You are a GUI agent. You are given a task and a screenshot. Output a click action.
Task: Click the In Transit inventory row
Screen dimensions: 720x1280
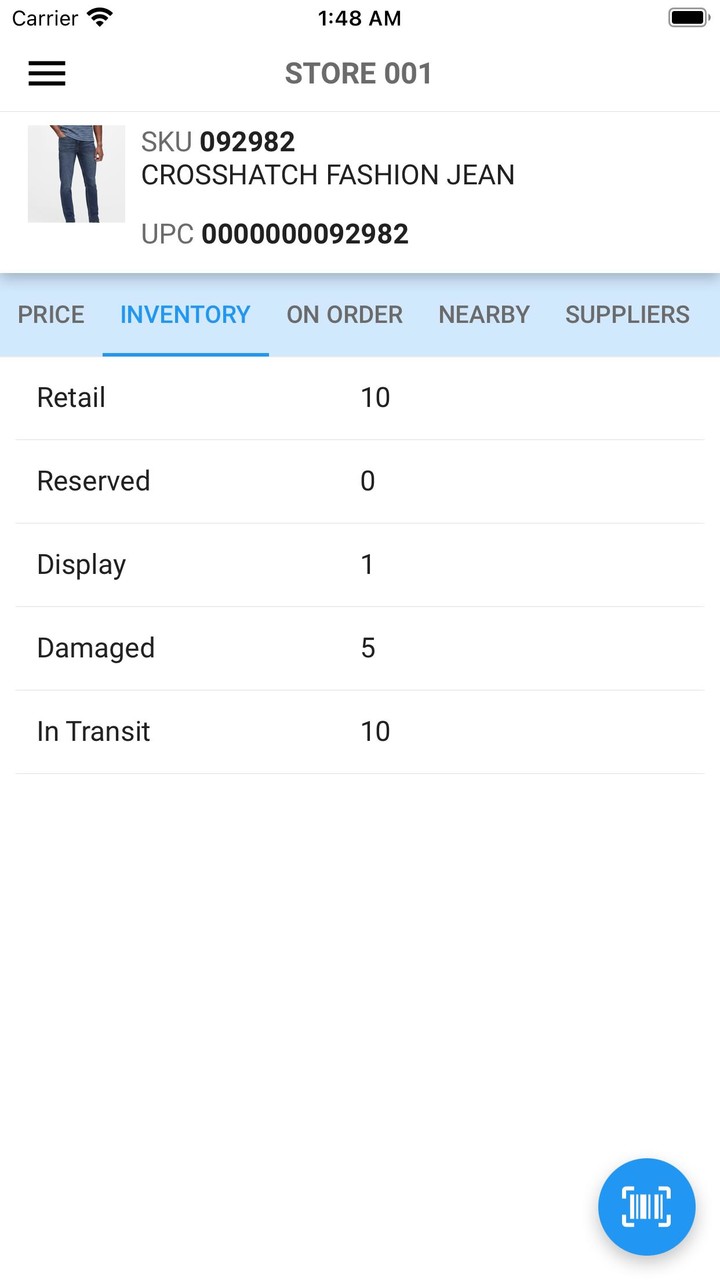click(x=360, y=731)
